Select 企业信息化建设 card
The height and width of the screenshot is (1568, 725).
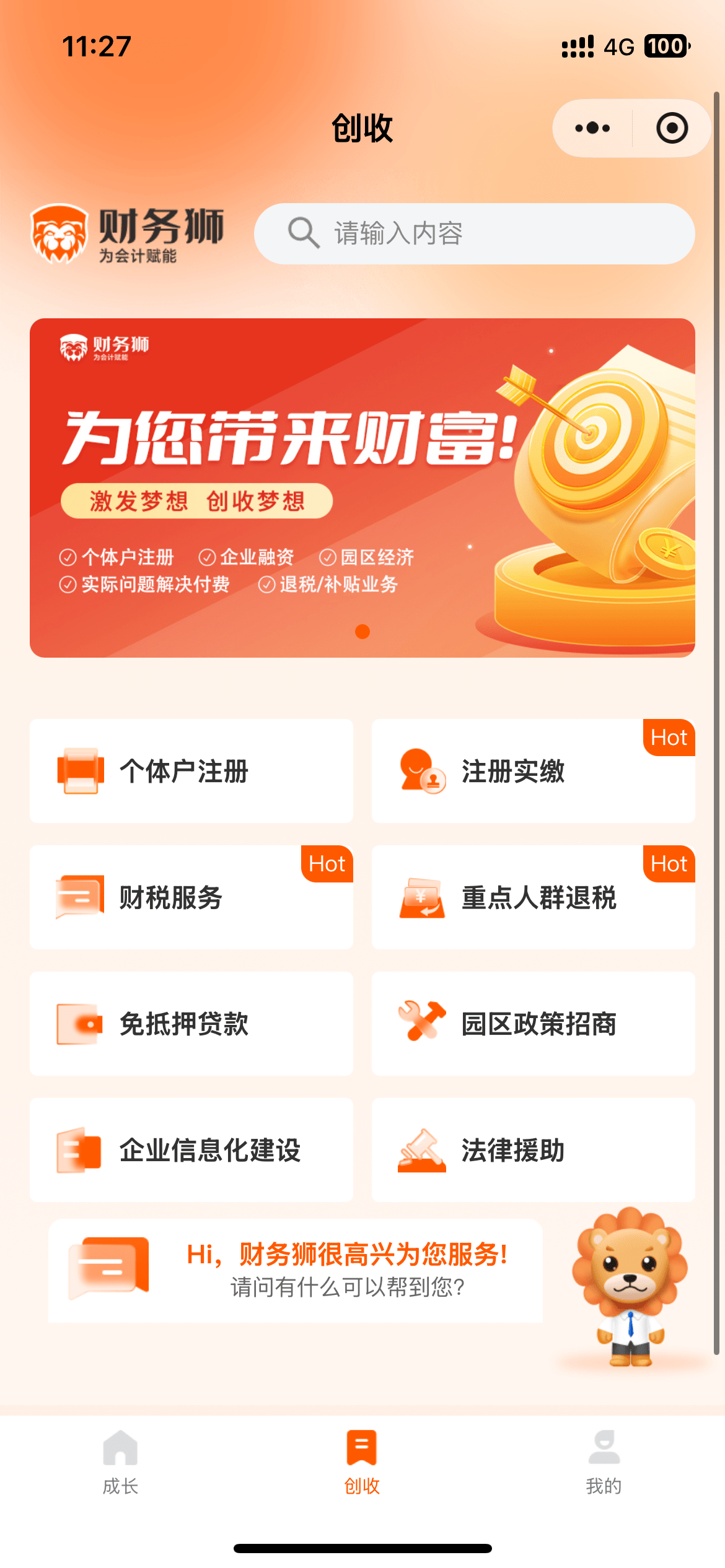click(191, 1150)
